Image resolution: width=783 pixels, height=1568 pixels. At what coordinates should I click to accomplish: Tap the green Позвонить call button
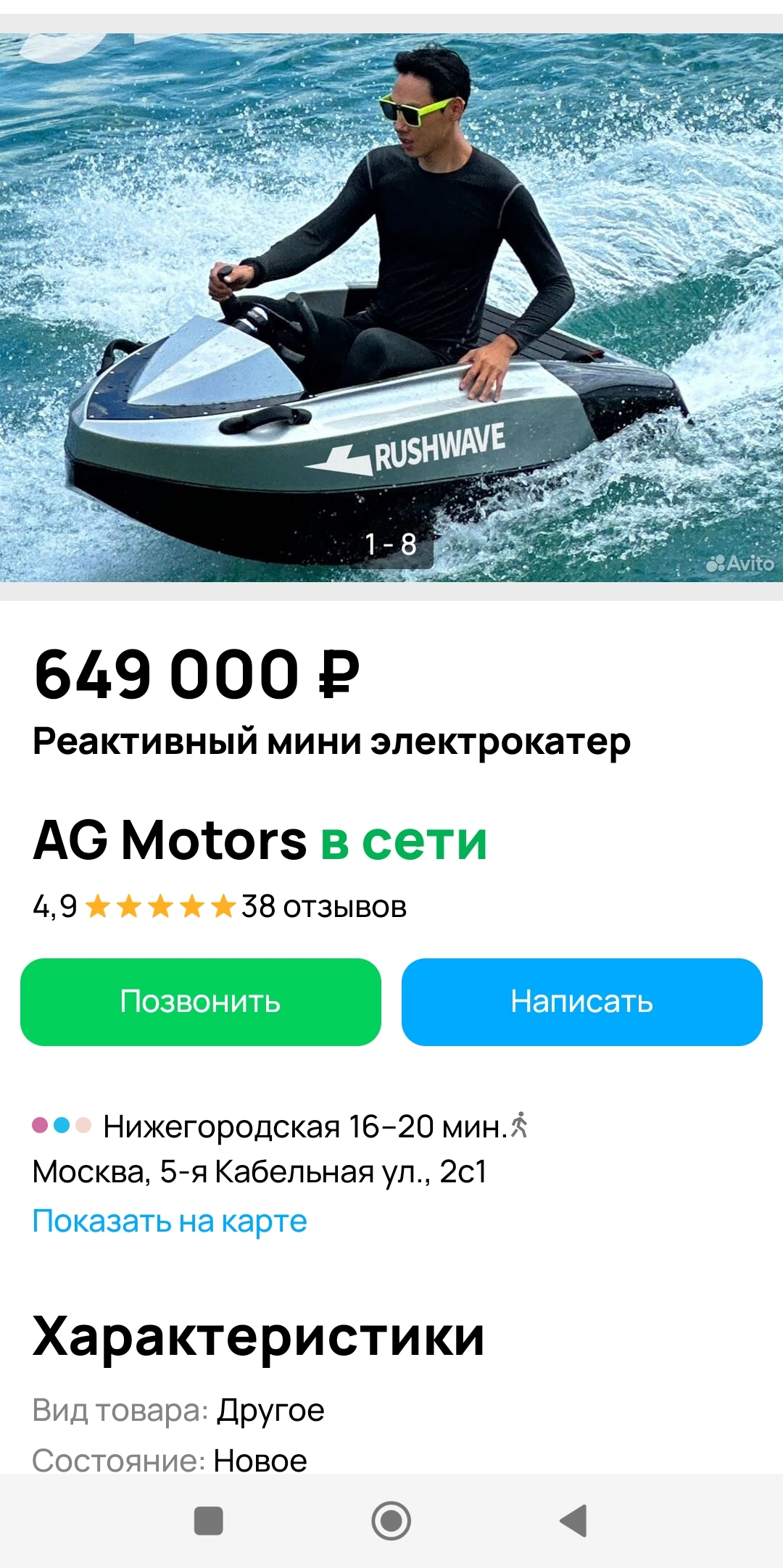click(201, 1002)
